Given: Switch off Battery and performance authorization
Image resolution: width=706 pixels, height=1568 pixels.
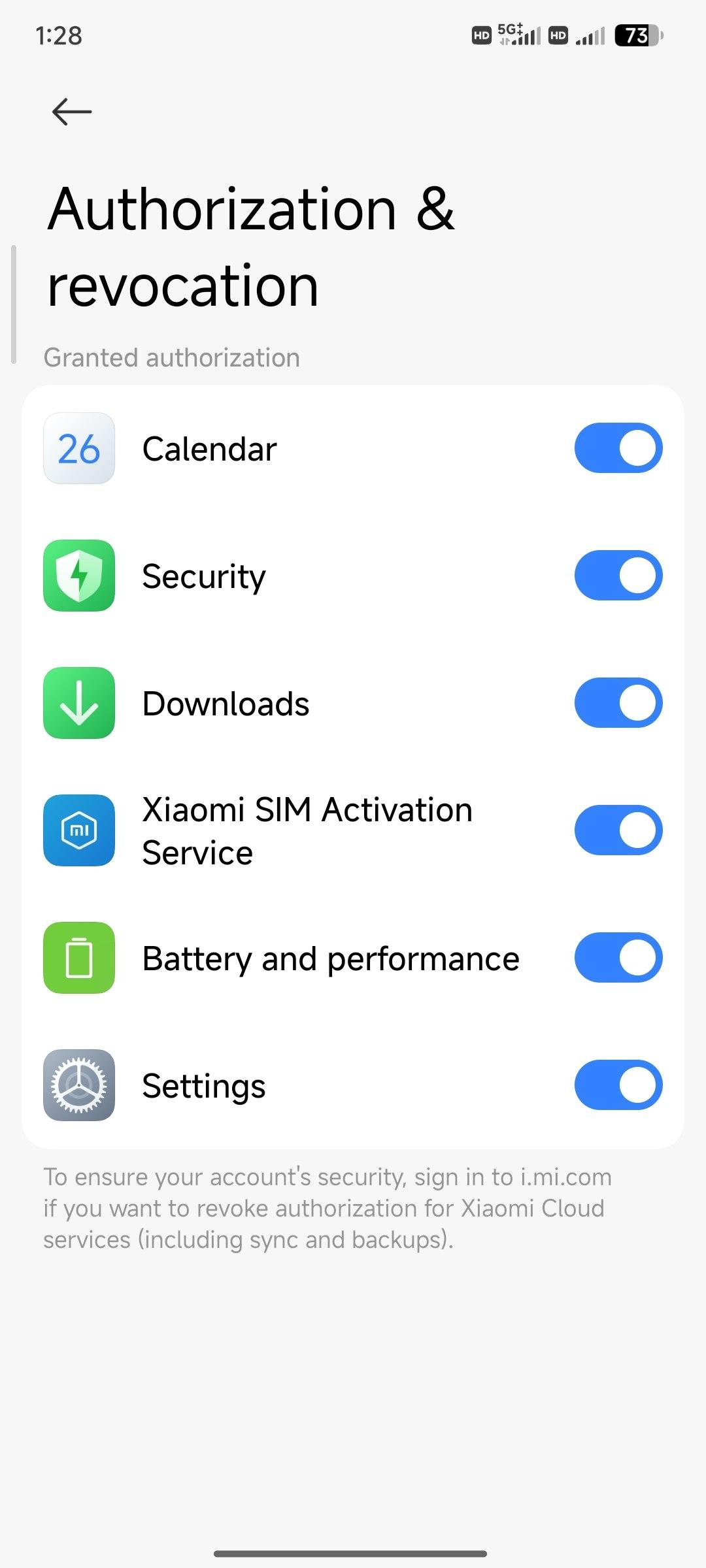Looking at the screenshot, I should (618, 958).
